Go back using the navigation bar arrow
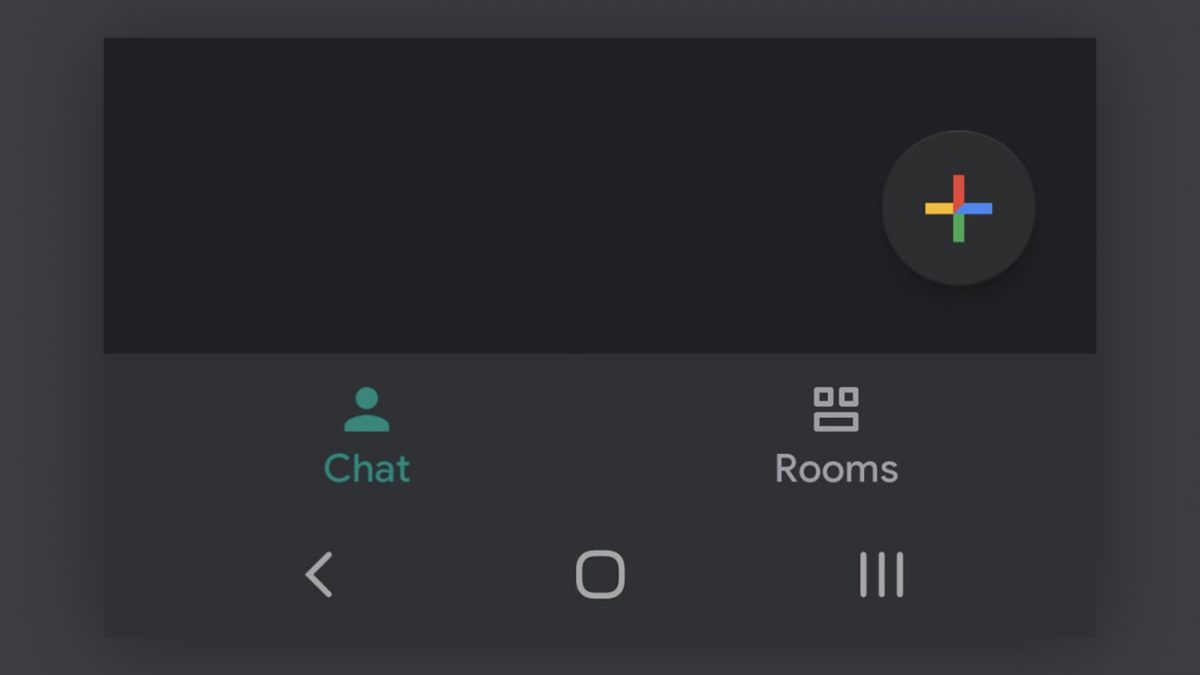The height and width of the screenshot is (675, 1200). [x=319, y=575]
